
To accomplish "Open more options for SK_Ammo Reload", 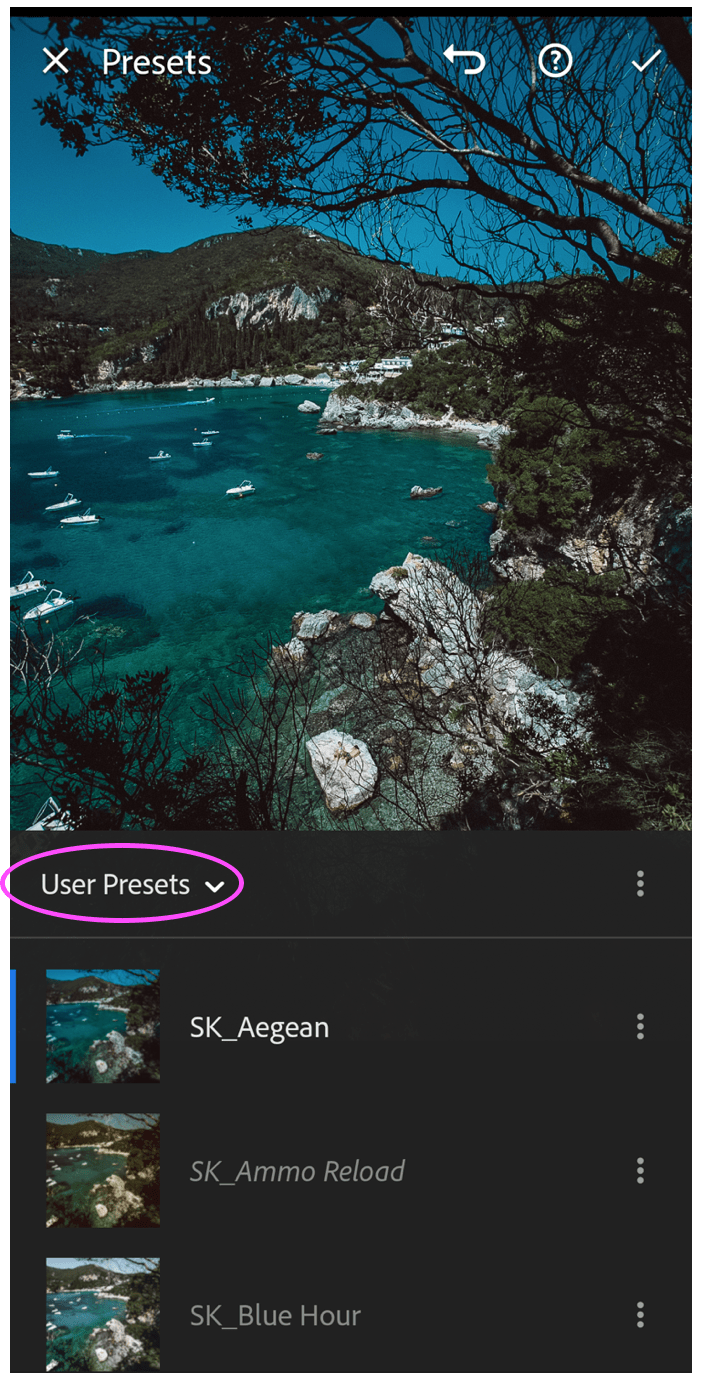I will (640, 1171).
